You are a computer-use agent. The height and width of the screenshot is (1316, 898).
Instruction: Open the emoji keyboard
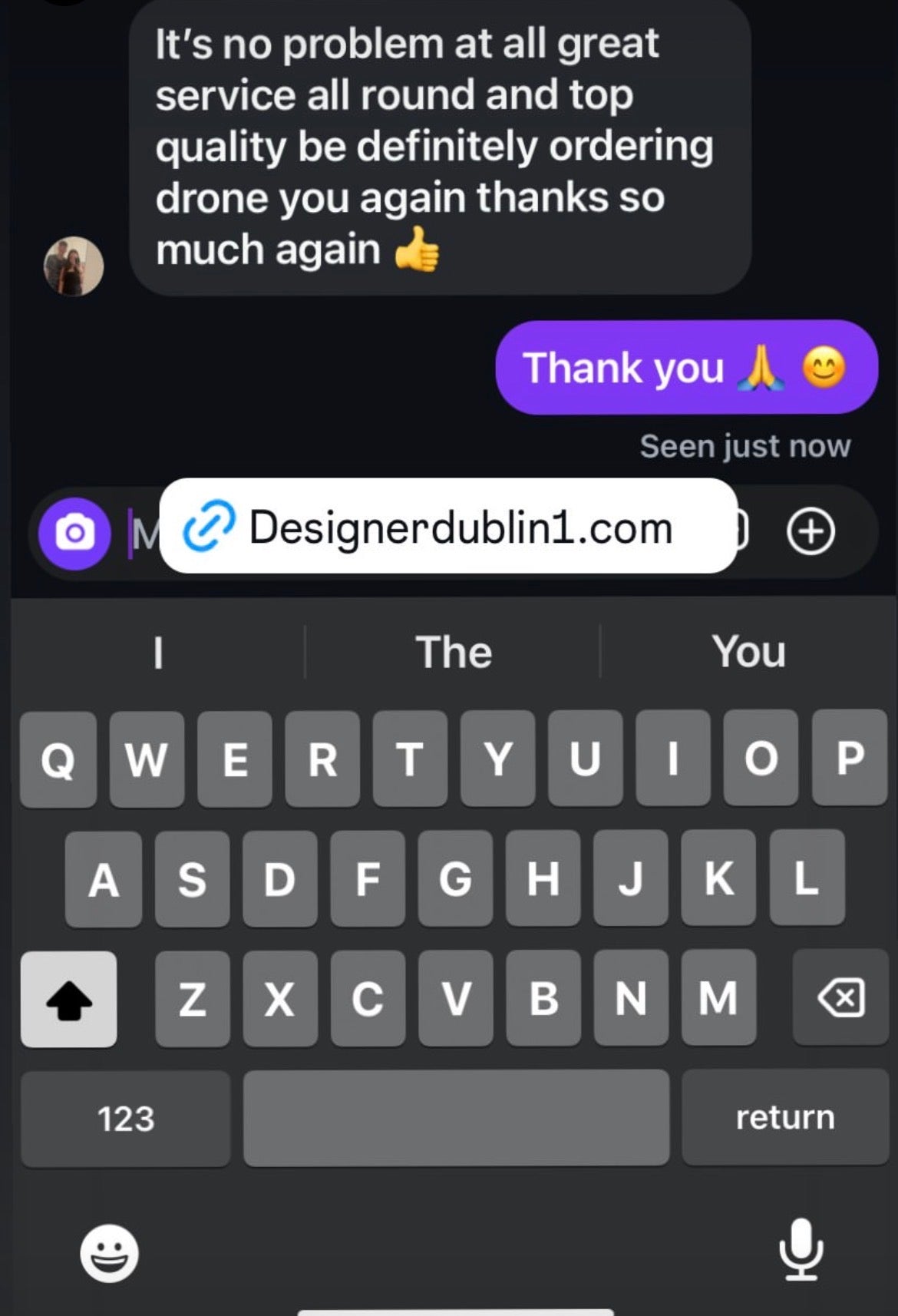pyautogui.click(x=110, y=1253)
